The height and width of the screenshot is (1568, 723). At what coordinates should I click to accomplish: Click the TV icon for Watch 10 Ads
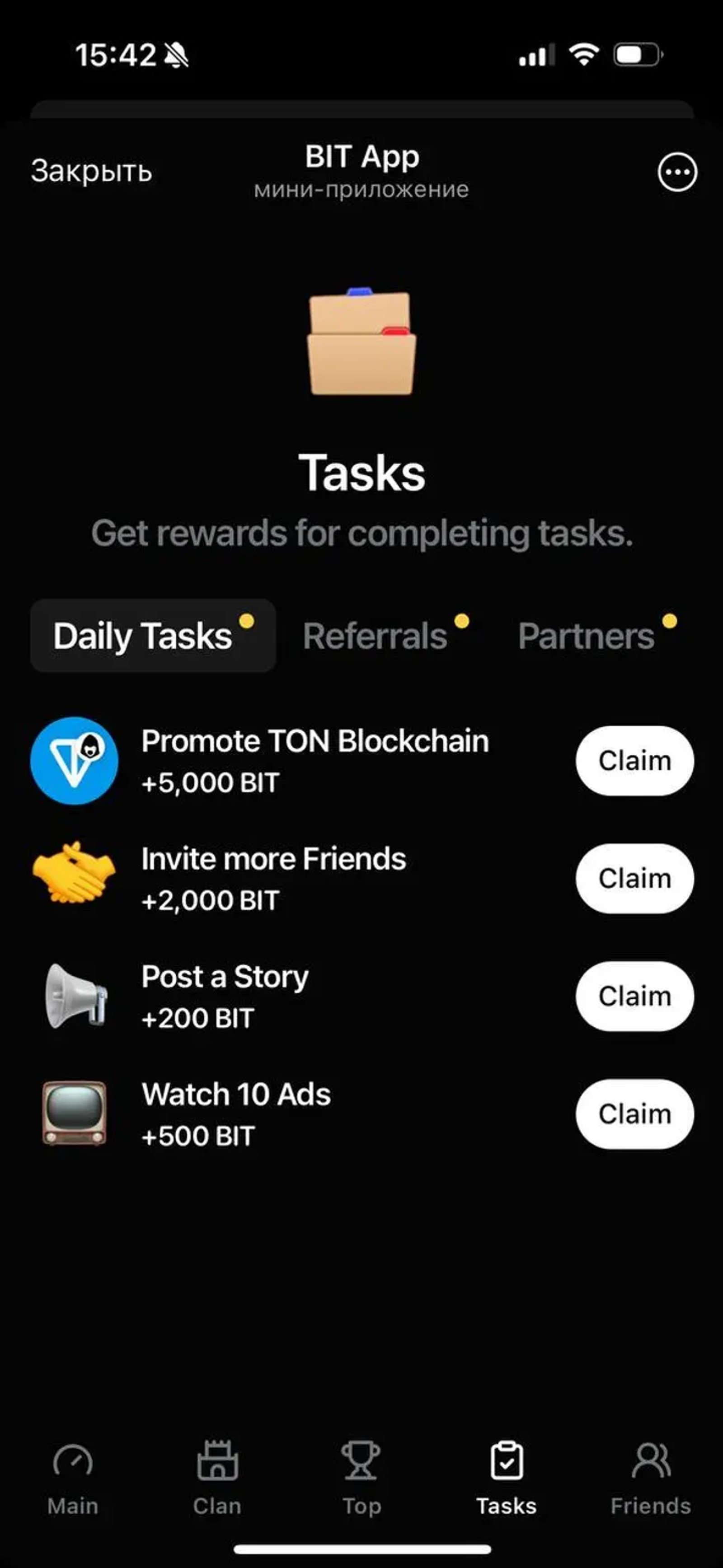click(x=74, y=1113)
